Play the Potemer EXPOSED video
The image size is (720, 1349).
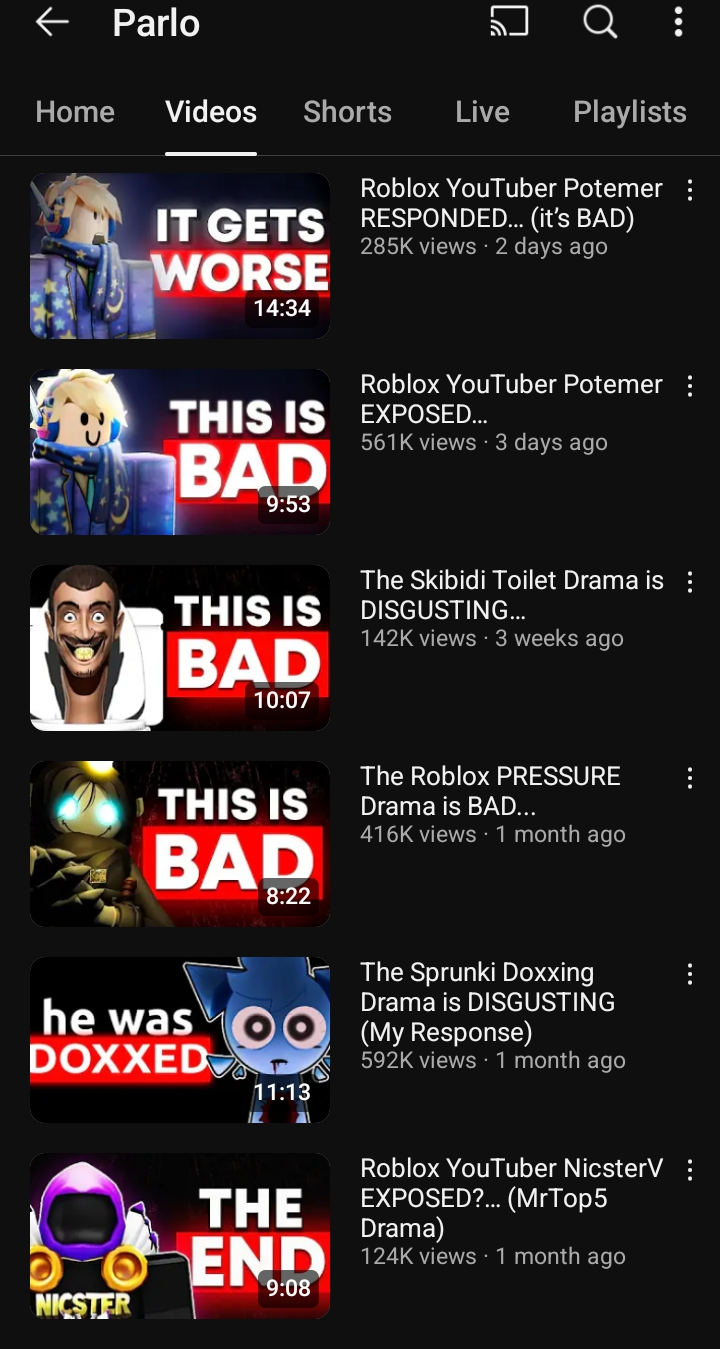[180, 452]
